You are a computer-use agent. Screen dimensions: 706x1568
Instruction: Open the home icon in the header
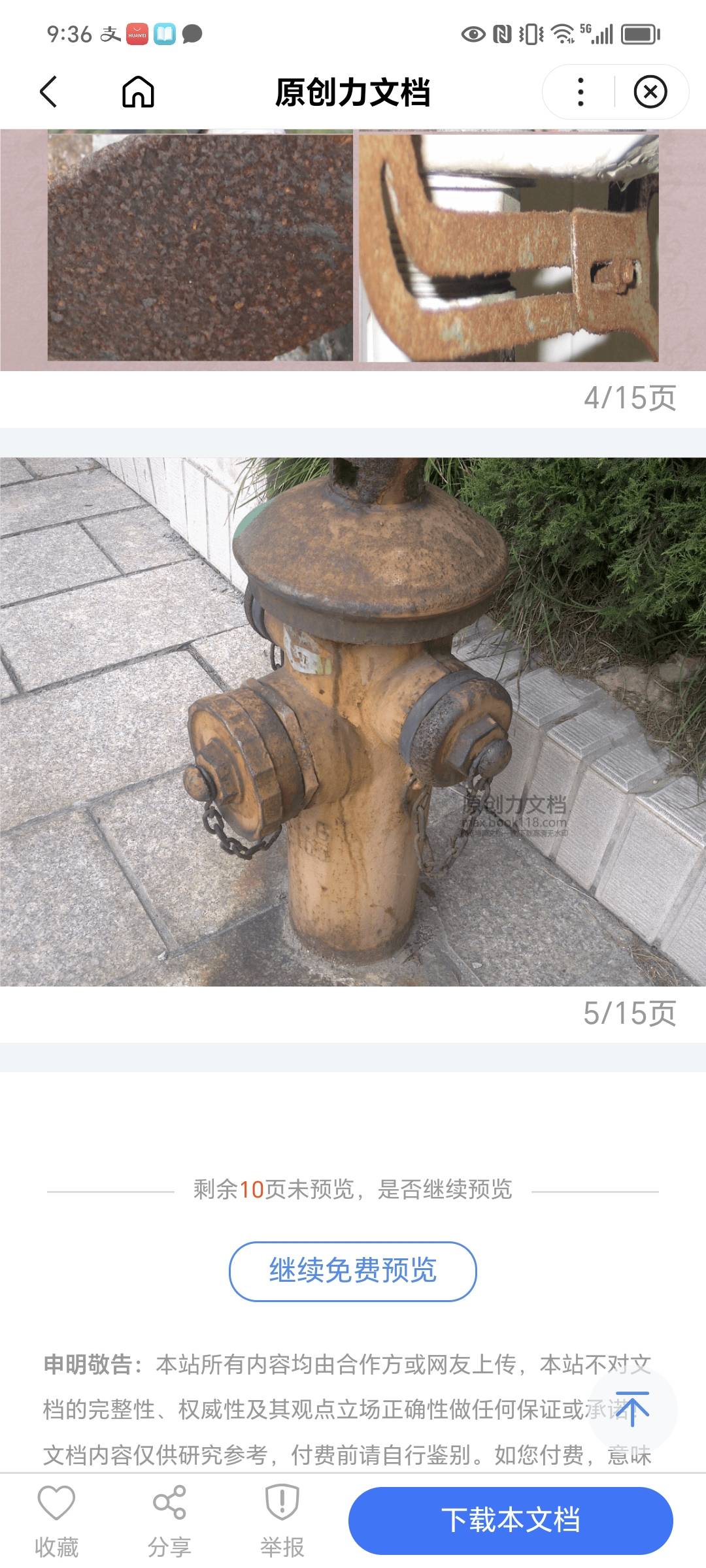click(x=138, y=91)
